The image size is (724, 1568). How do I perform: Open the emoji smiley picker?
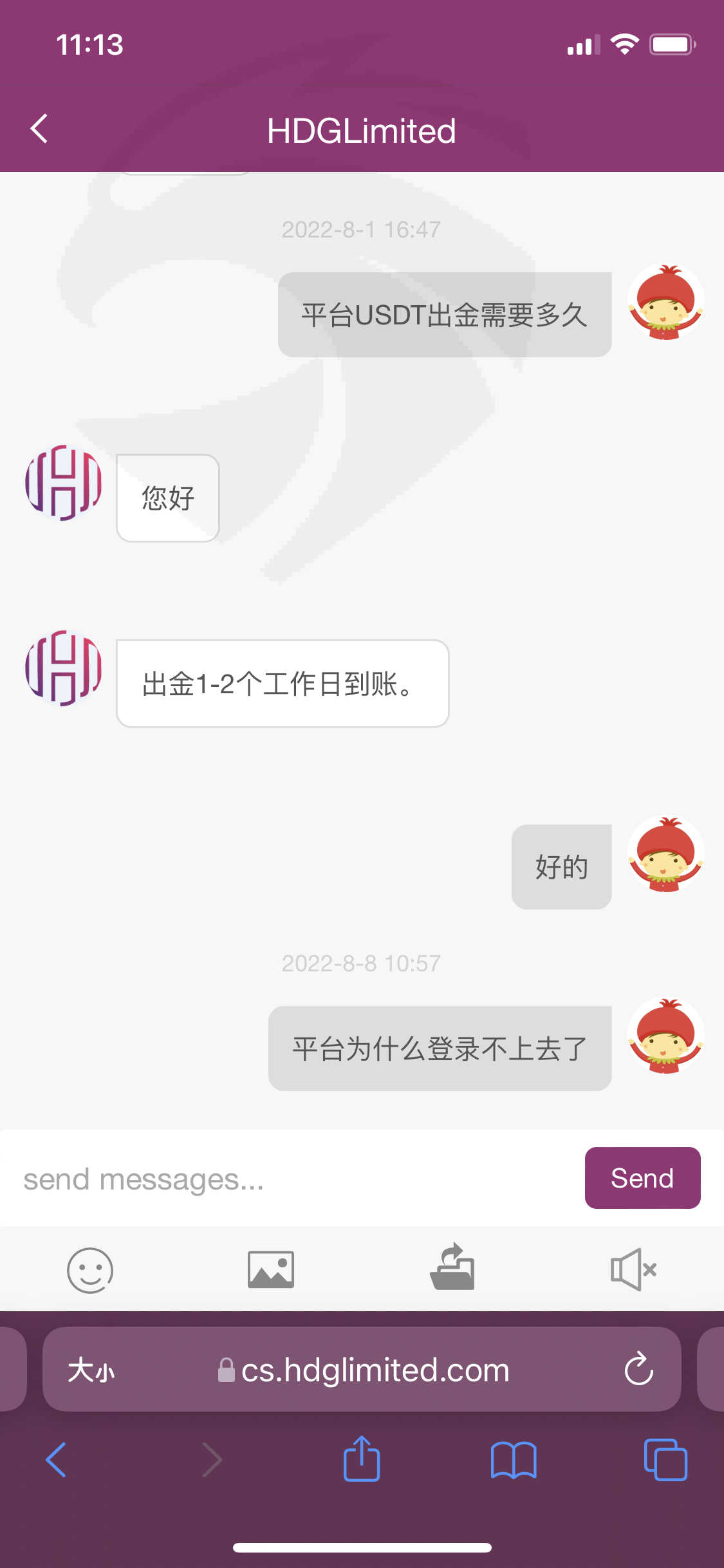pos(90,1270)
